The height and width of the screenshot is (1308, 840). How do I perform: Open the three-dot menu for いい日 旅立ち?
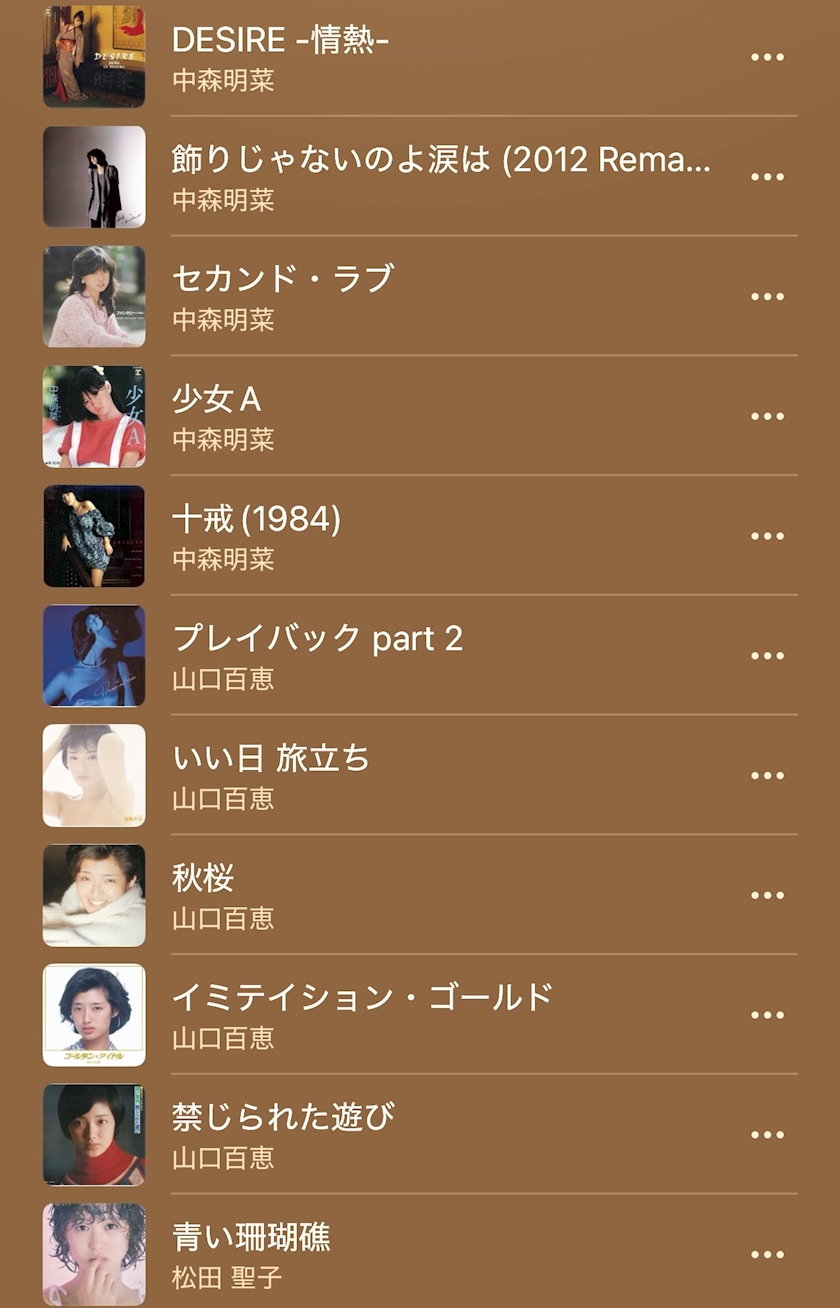[767, 775]
